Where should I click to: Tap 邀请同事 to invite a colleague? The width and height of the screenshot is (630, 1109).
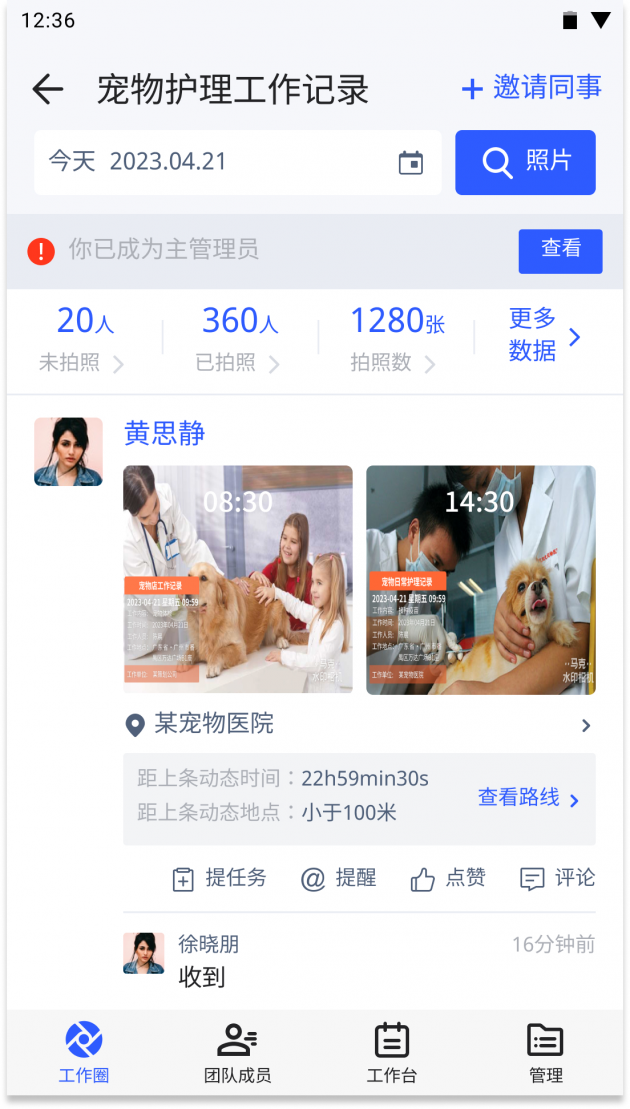coord(532,89)
